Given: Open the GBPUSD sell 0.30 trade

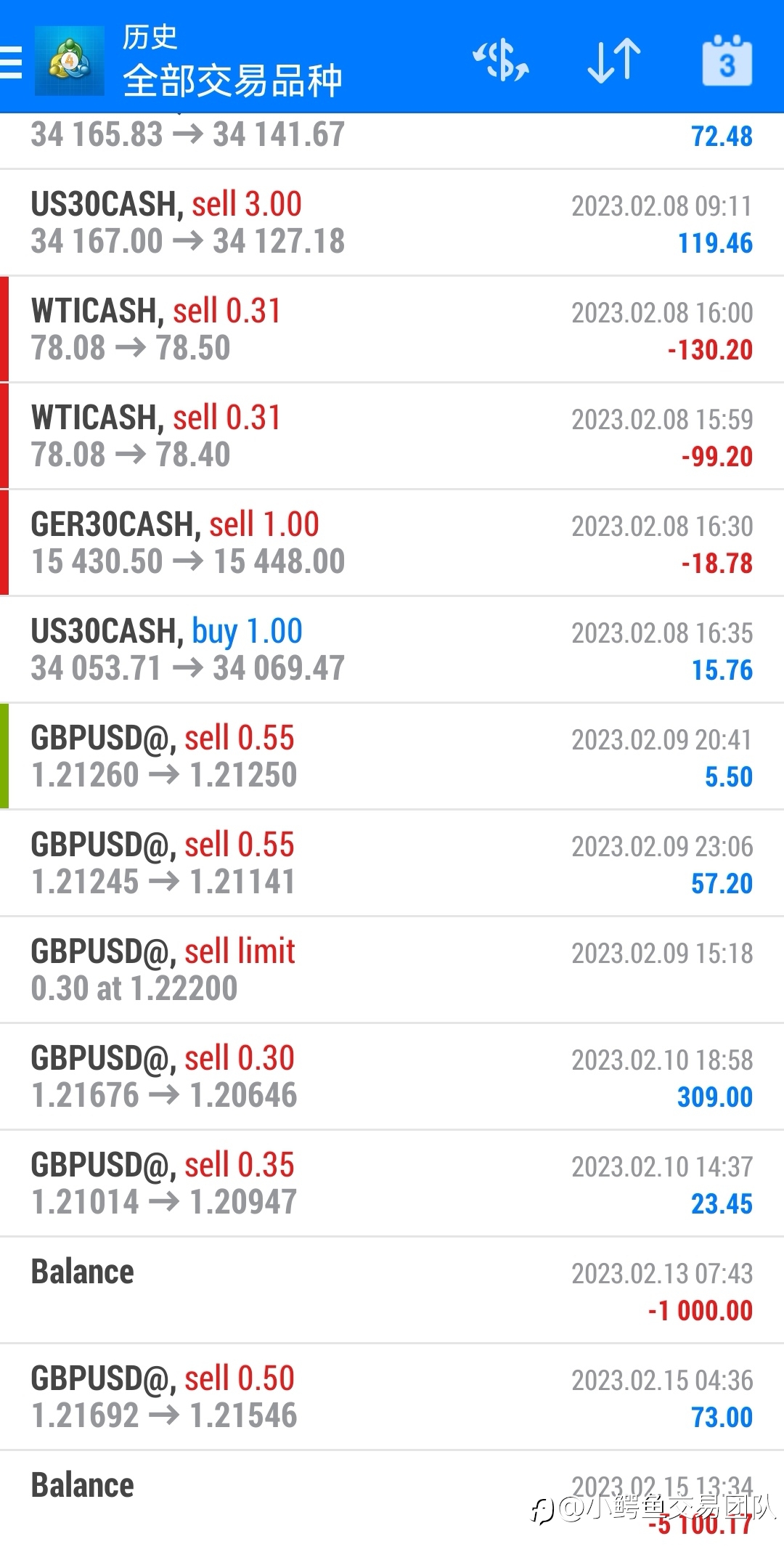Looking at the screenshot, I should pos(392,1077).
